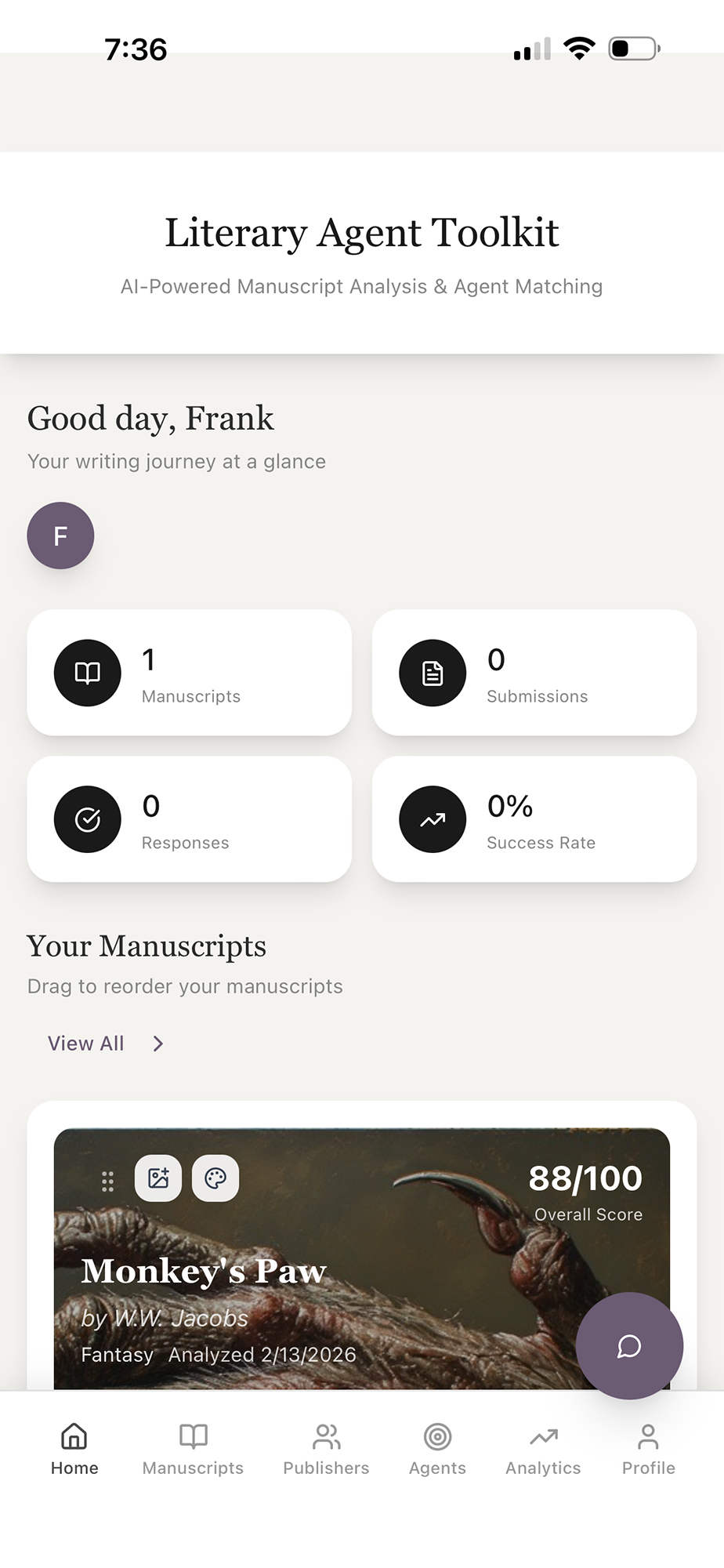Click the View All link
724x1568 pixels.
point(85,1043)
